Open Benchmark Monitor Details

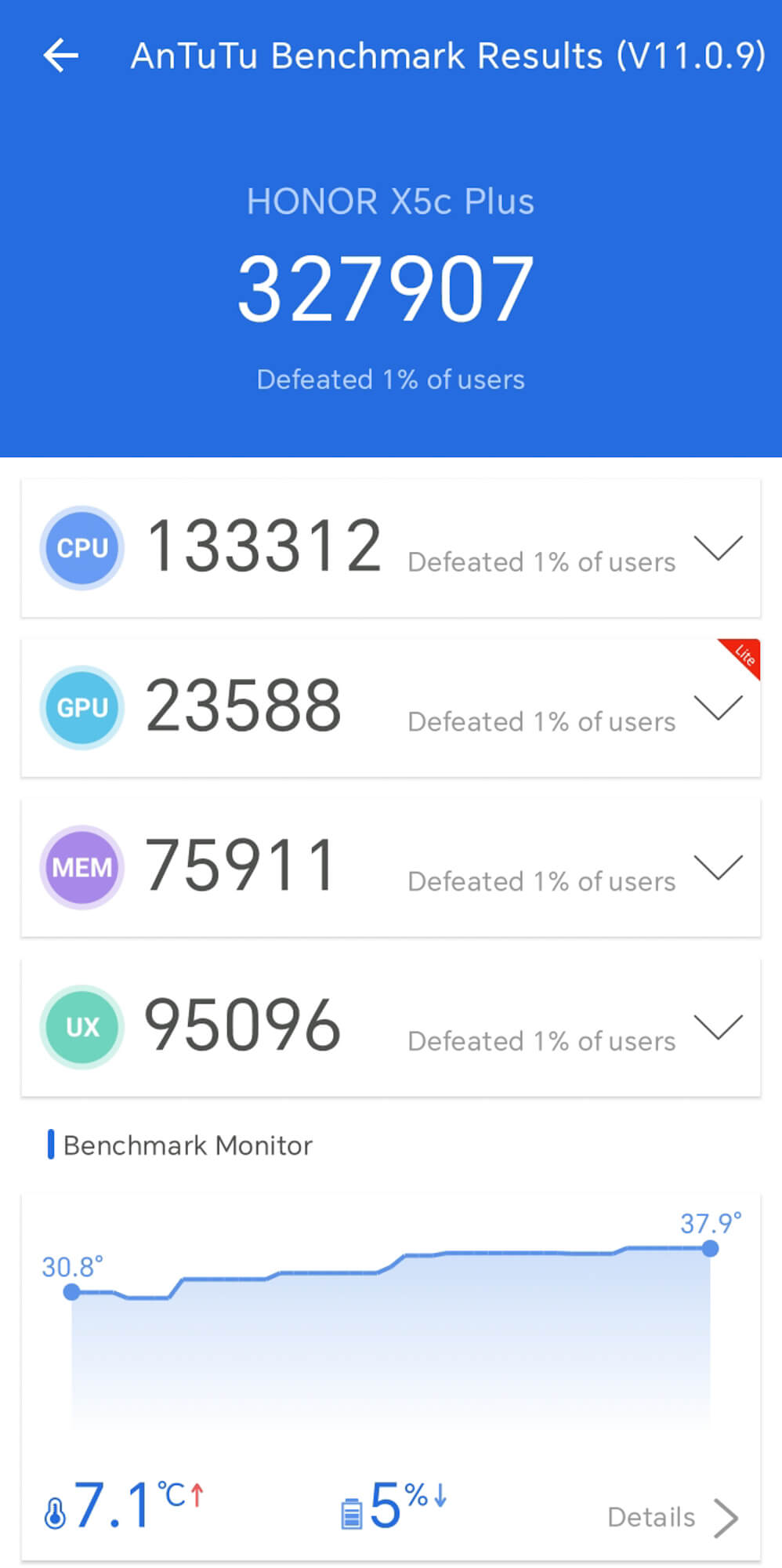point(672,1518)
